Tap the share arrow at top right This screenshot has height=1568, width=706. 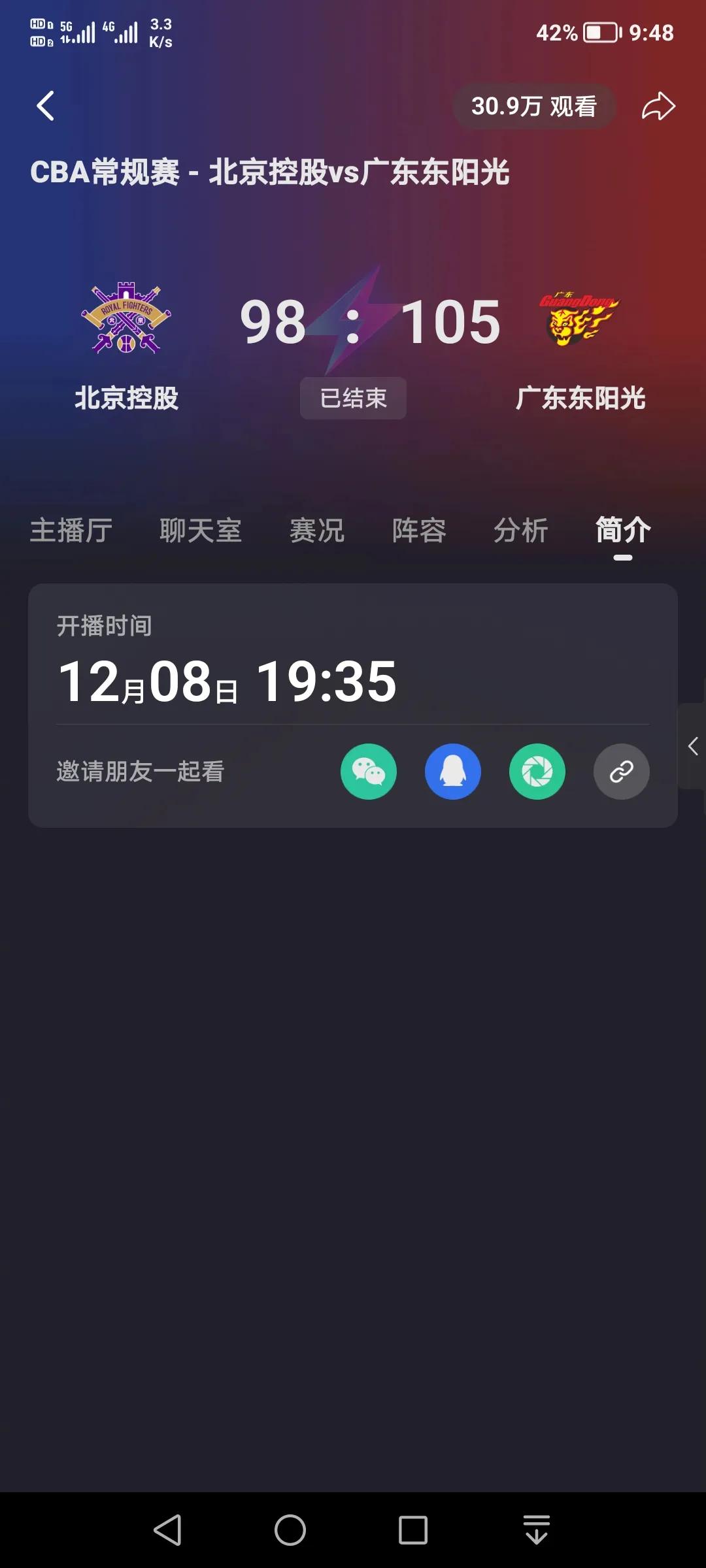coord(658,106)
